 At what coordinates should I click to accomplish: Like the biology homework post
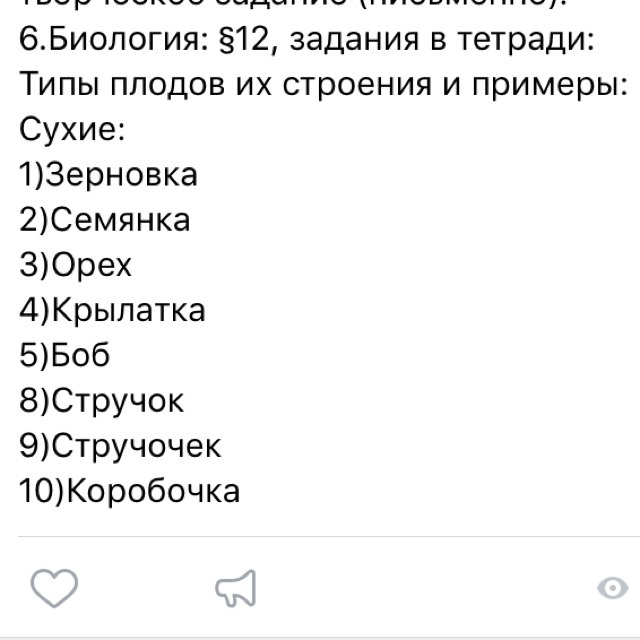click(54, 587)
